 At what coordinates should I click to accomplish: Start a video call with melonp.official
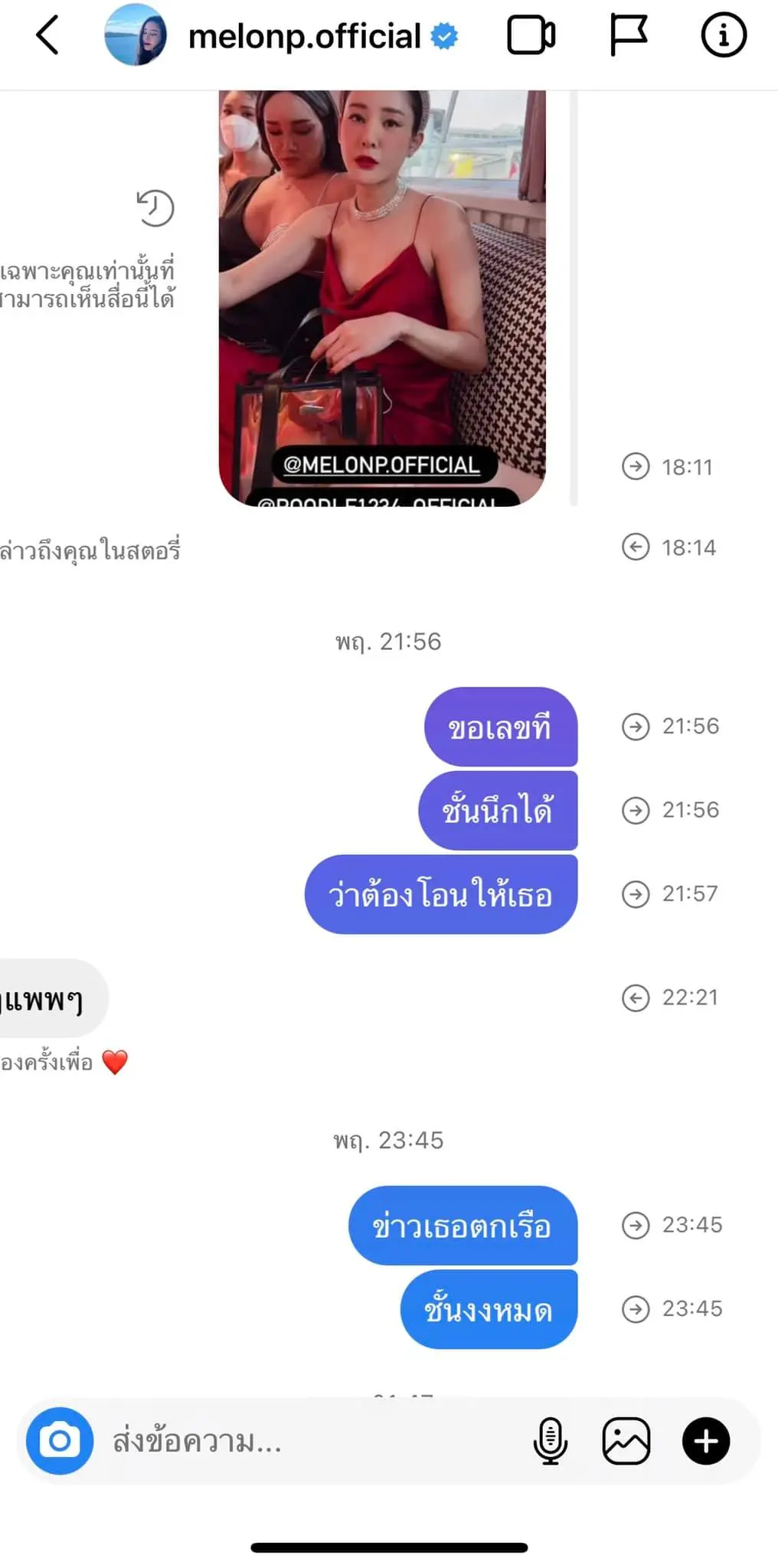coord(531,35)
